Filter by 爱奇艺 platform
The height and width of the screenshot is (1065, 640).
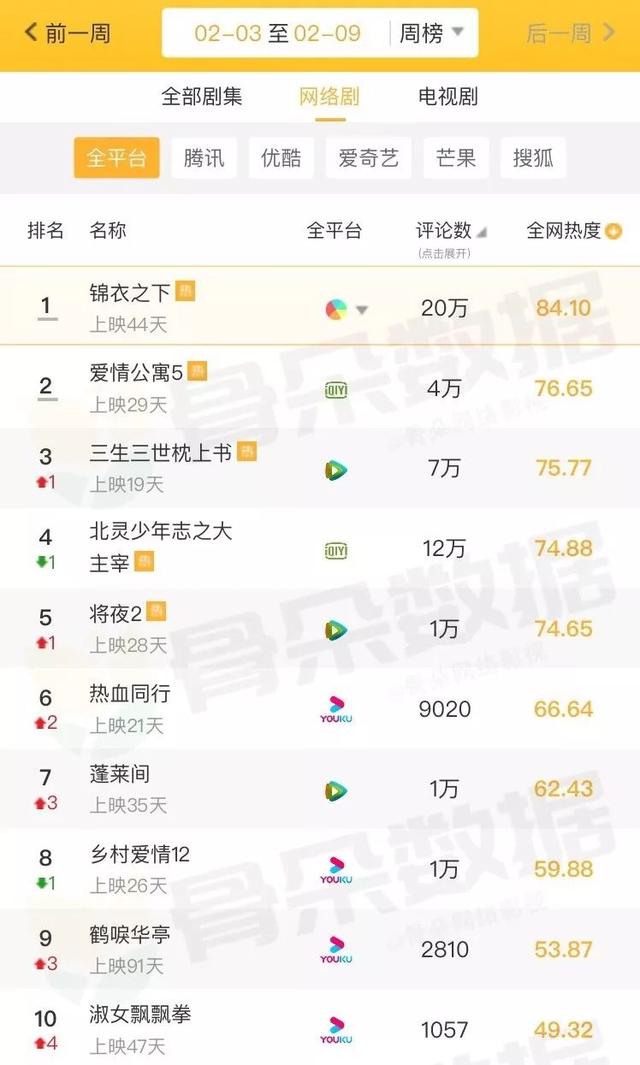pos(368,158)
